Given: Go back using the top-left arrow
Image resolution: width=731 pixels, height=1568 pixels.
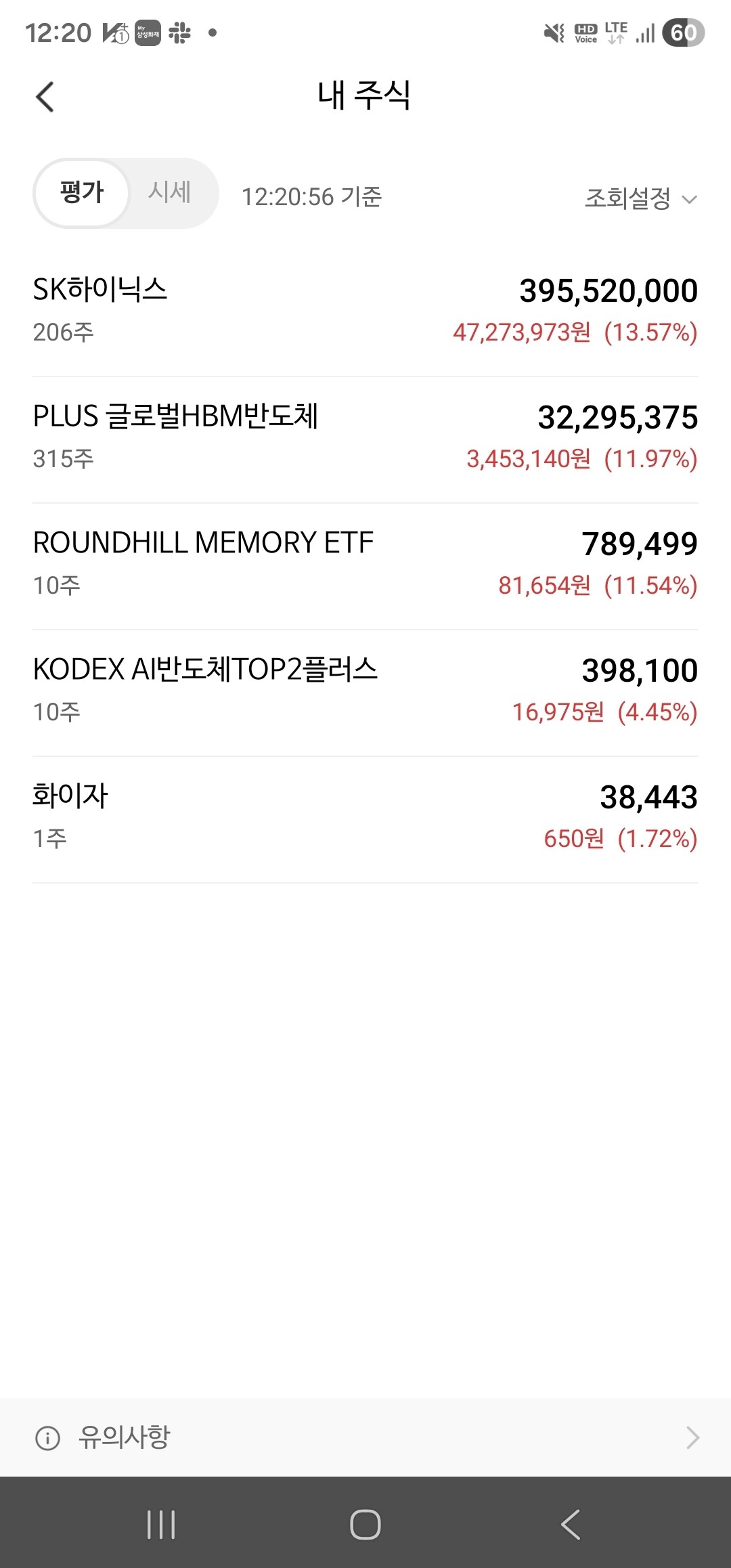Looking at the screenshot, I should 45,97.
